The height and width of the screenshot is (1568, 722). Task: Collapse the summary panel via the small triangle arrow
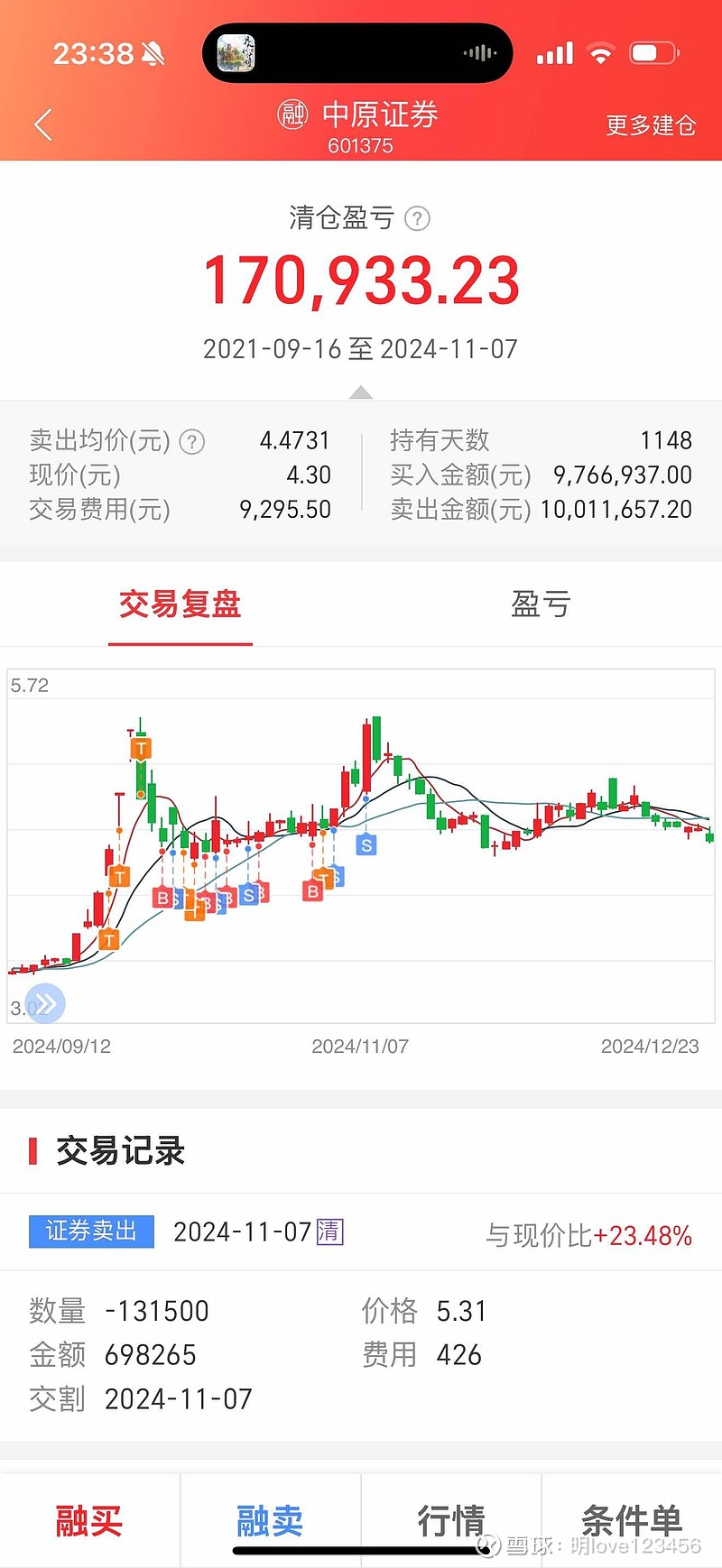[x=361, y=392]
